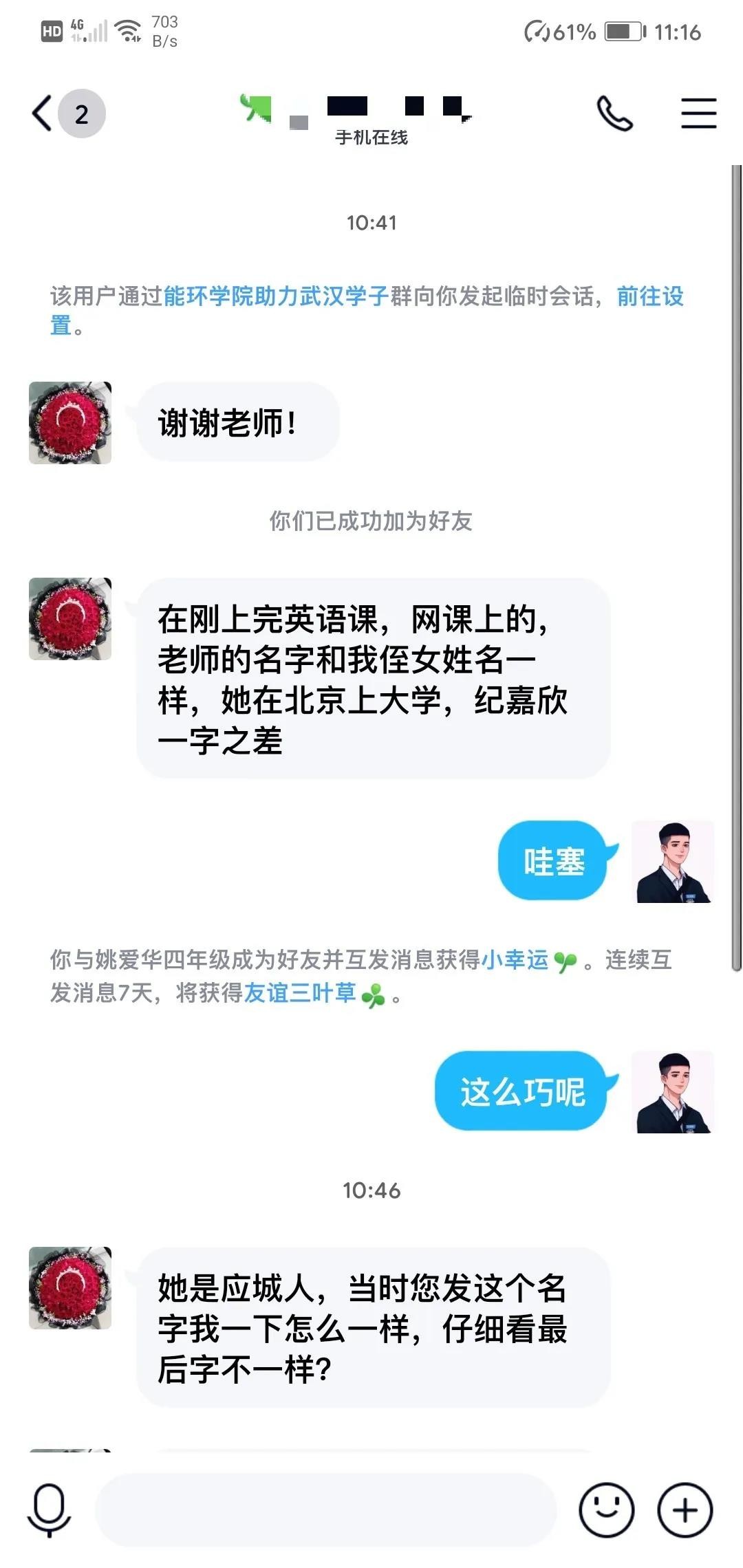
Task: Open the contact's rose avatar beside 谢谢老师
Action: 70,423
